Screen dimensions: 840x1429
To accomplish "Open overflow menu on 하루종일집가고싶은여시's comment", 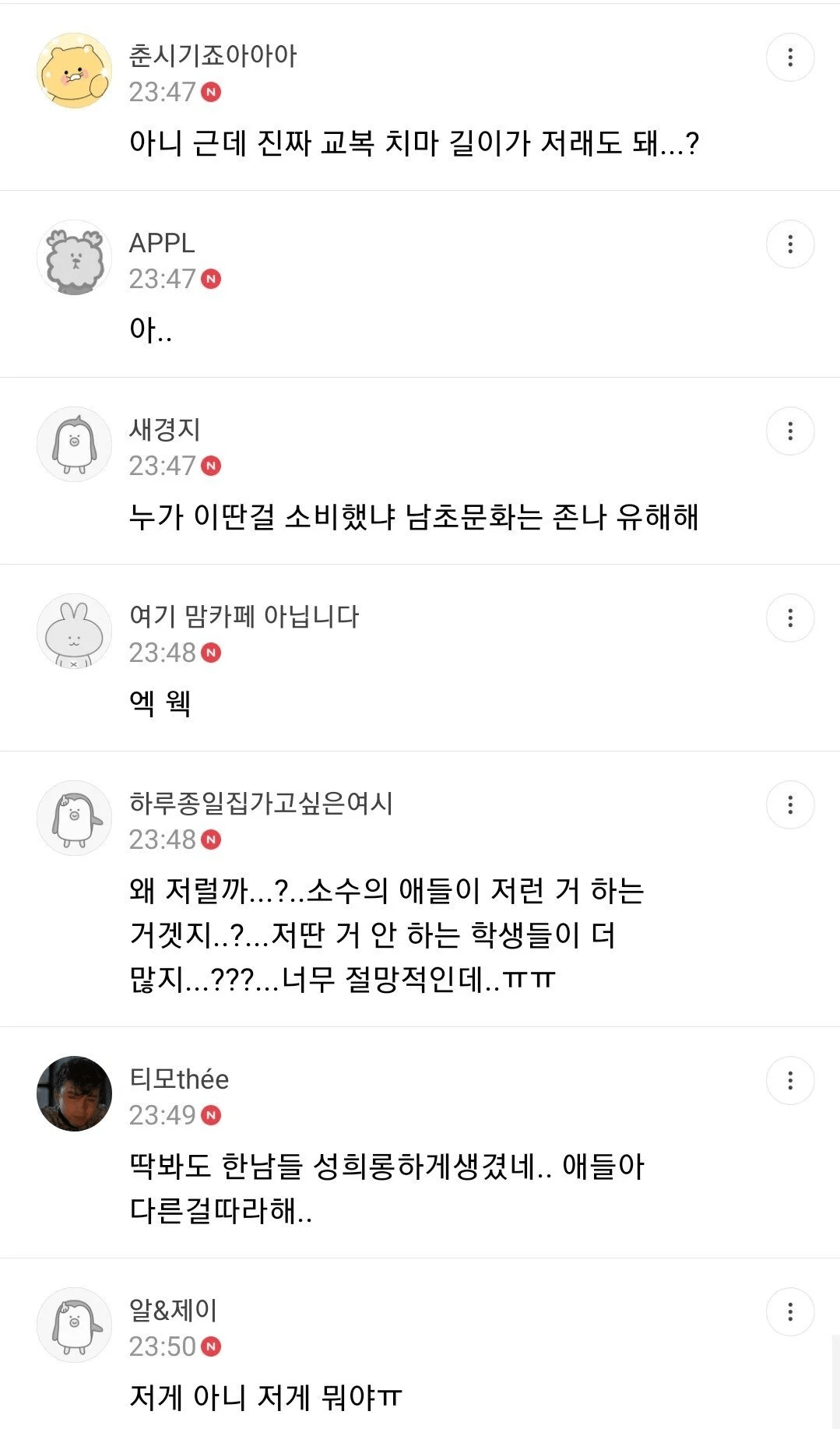I will tap(790, 804).
